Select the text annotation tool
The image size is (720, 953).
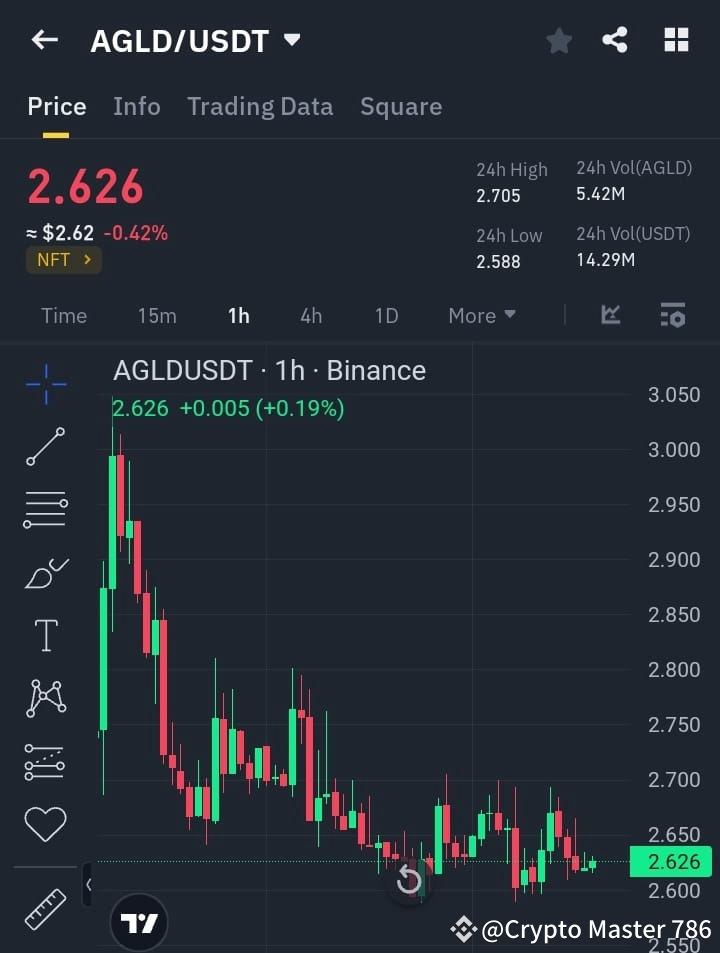tap(44, 634)
